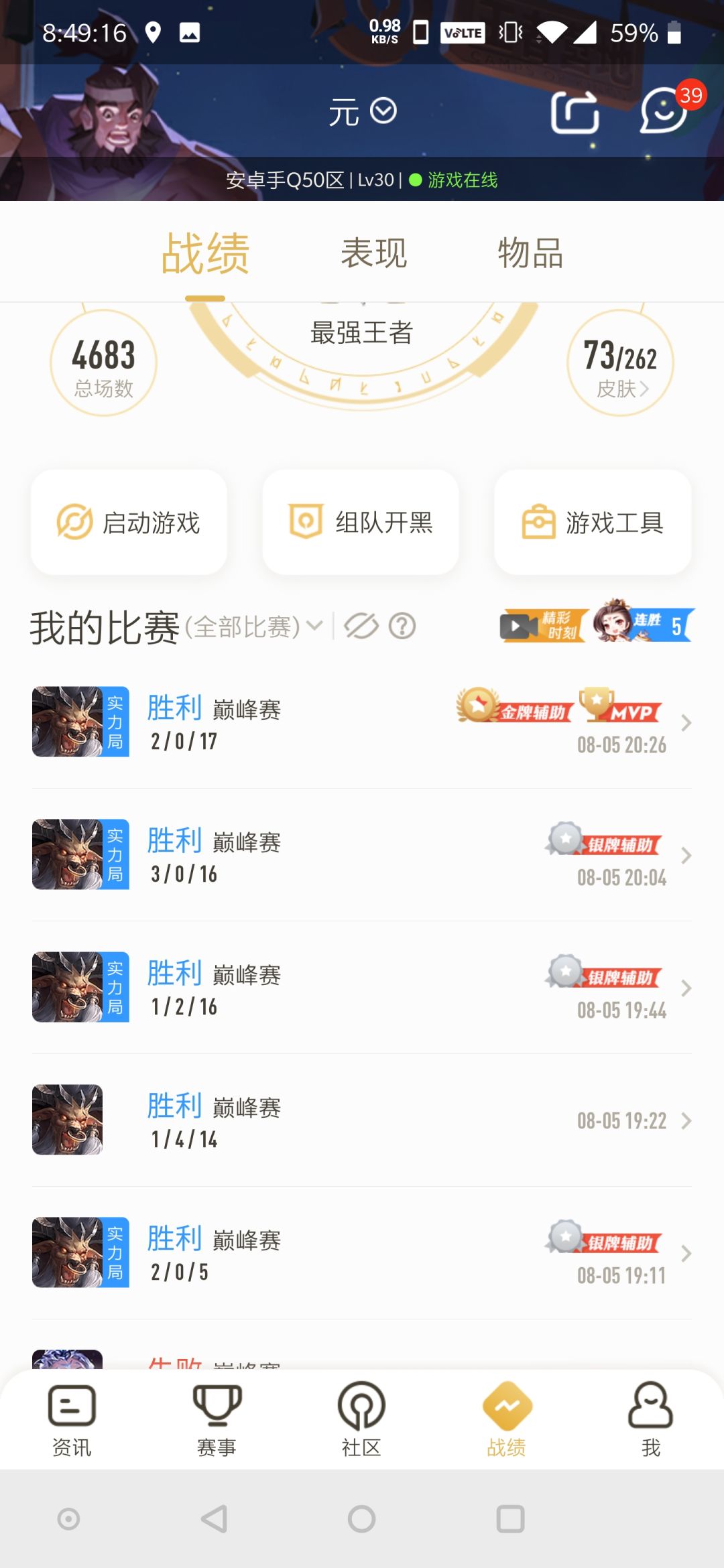This screenshot has width=724, height=1568.
Task: Expand the 08-05 20:26 match chevron
Action: tap(686, 724)
